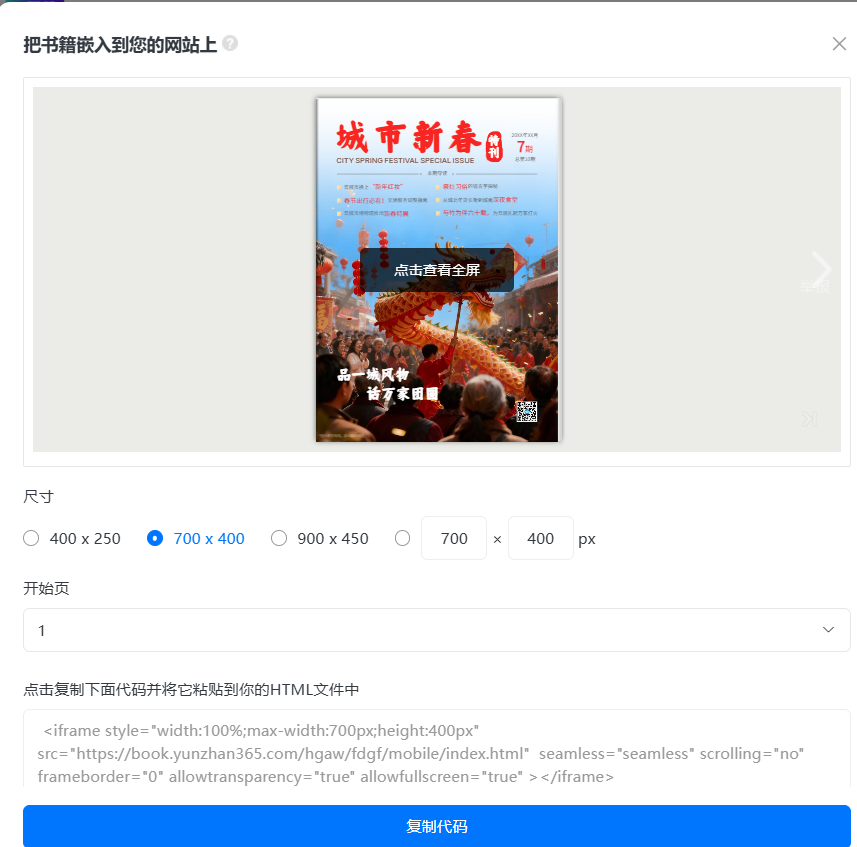Edit the custom width field showing 700
This screenshot has width=857, height=847.
[454, 538]
